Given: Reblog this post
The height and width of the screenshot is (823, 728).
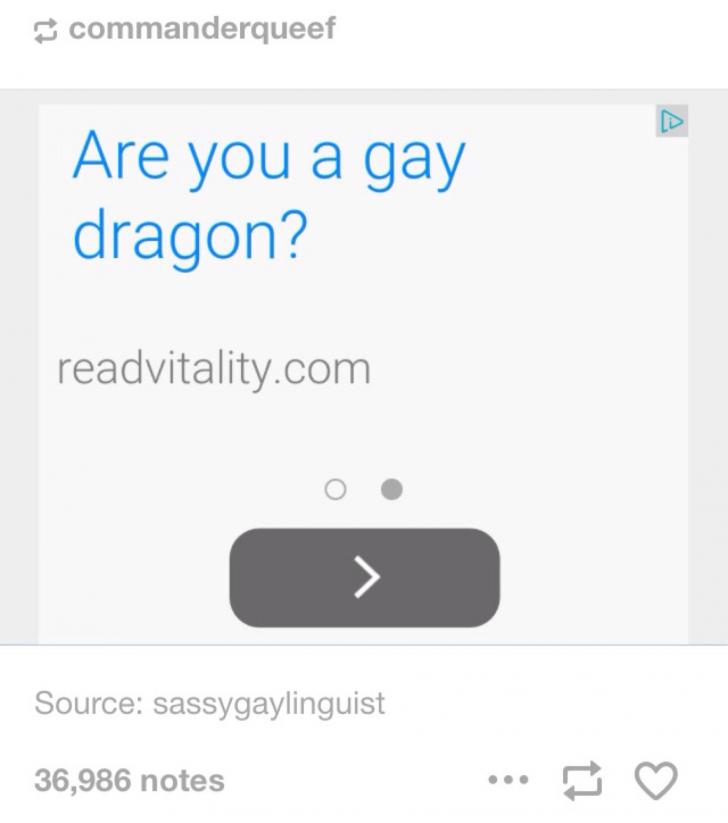Looking at the screenshot, I should (x=582, y=780).
